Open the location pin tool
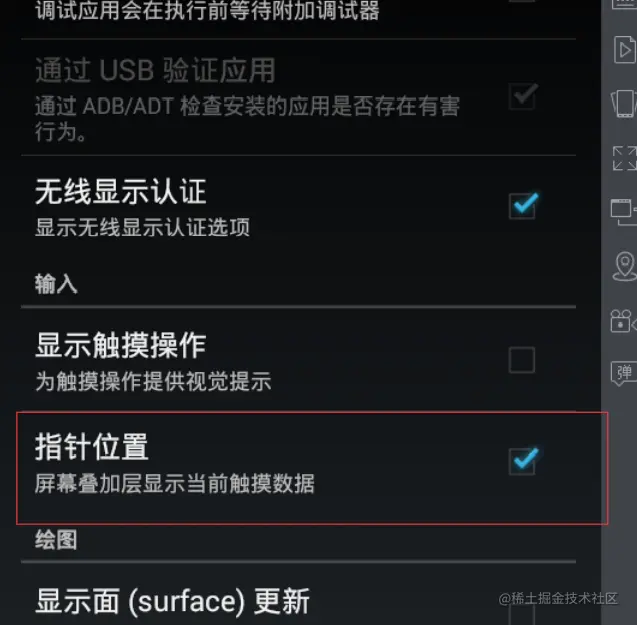637x625 pixels. click(624, 266)
